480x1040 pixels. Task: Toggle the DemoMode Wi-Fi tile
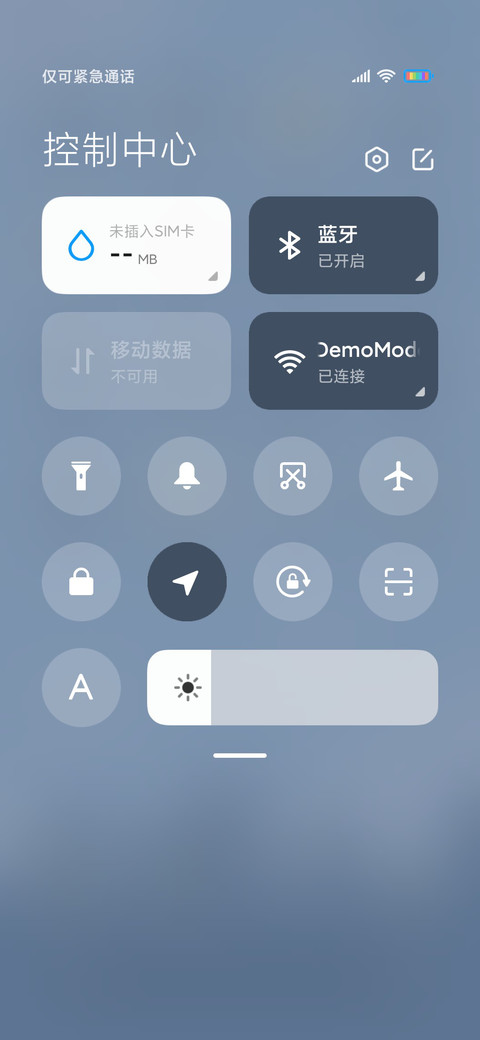pos(343,361)
